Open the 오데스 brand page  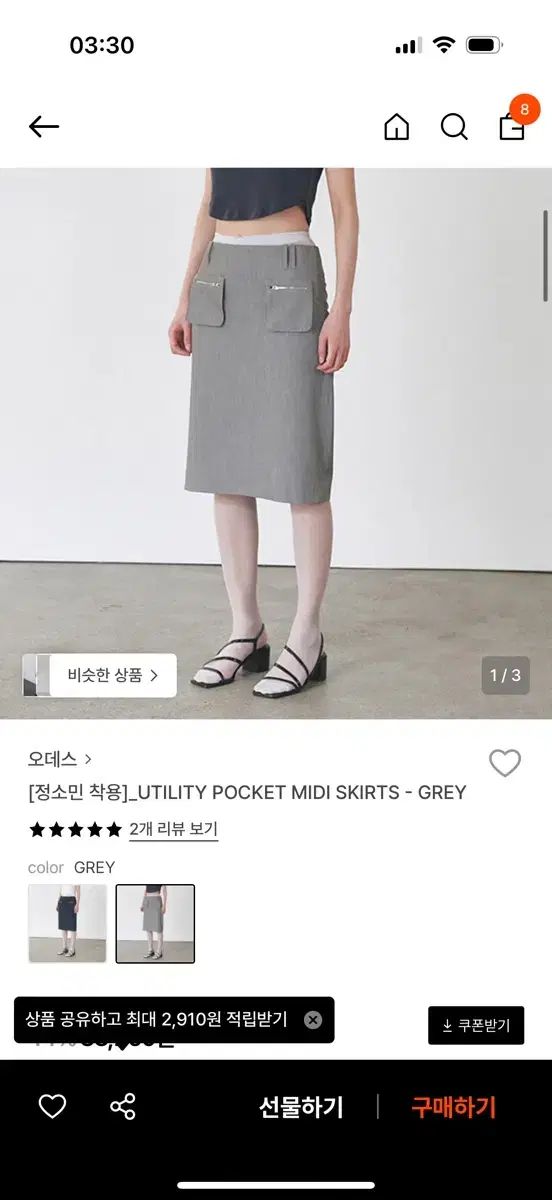[x=60, y=759]
